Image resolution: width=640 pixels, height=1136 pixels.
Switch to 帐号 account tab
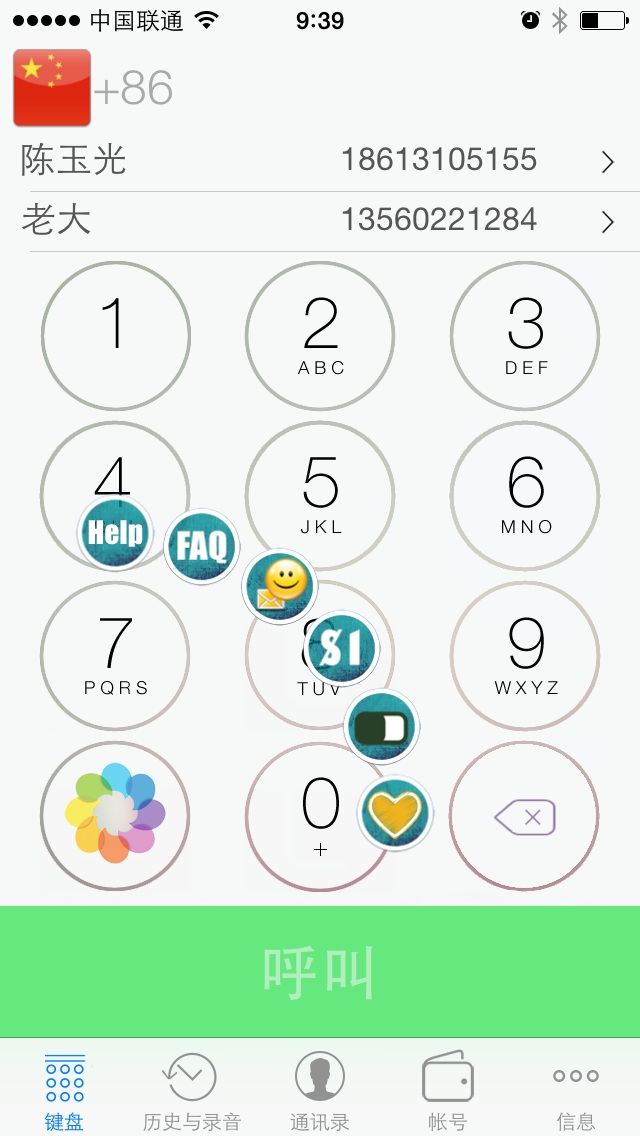[448, 1091]
